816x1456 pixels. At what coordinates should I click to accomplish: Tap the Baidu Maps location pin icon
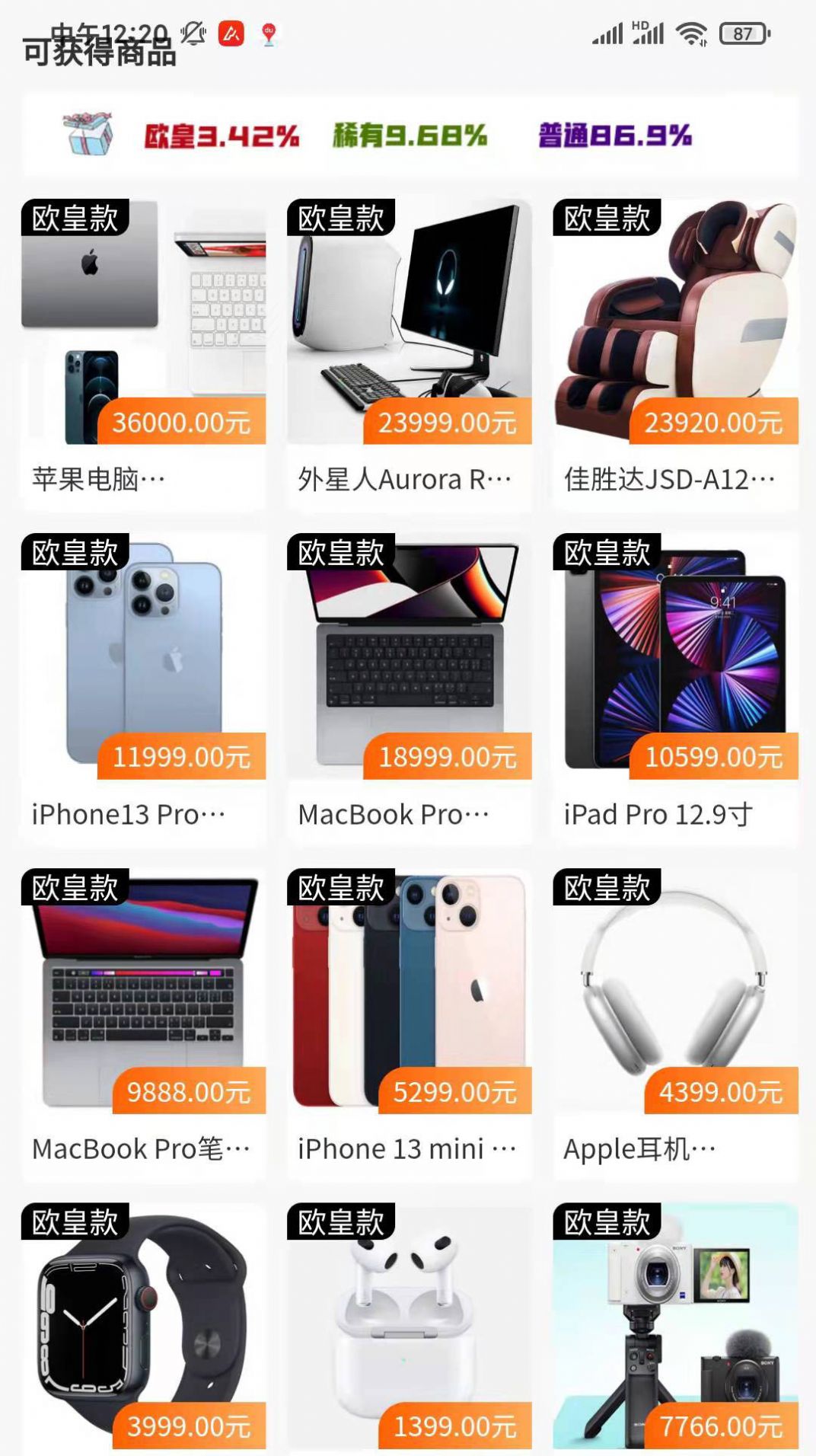tap(268, 35)
